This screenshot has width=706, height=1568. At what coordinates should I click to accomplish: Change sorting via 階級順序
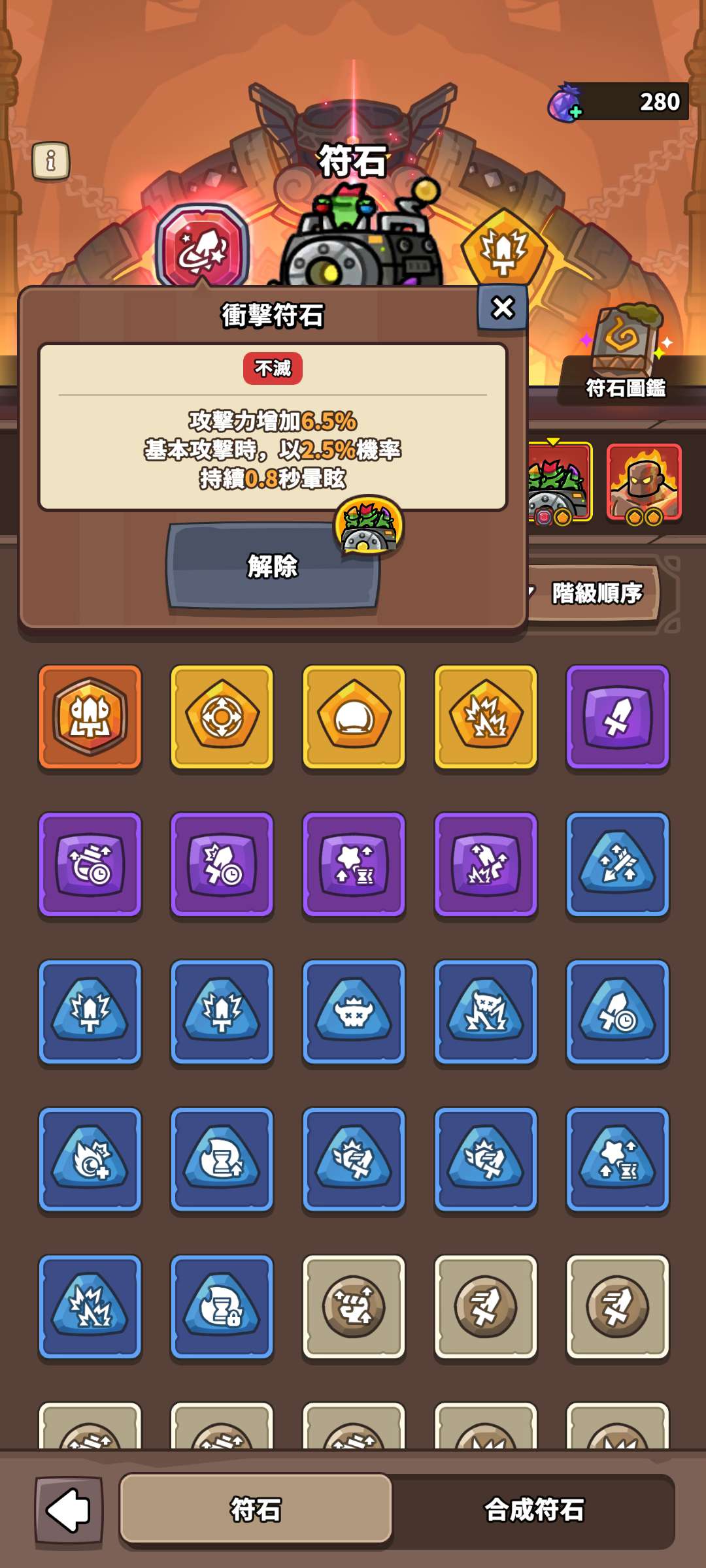(596, 593)
